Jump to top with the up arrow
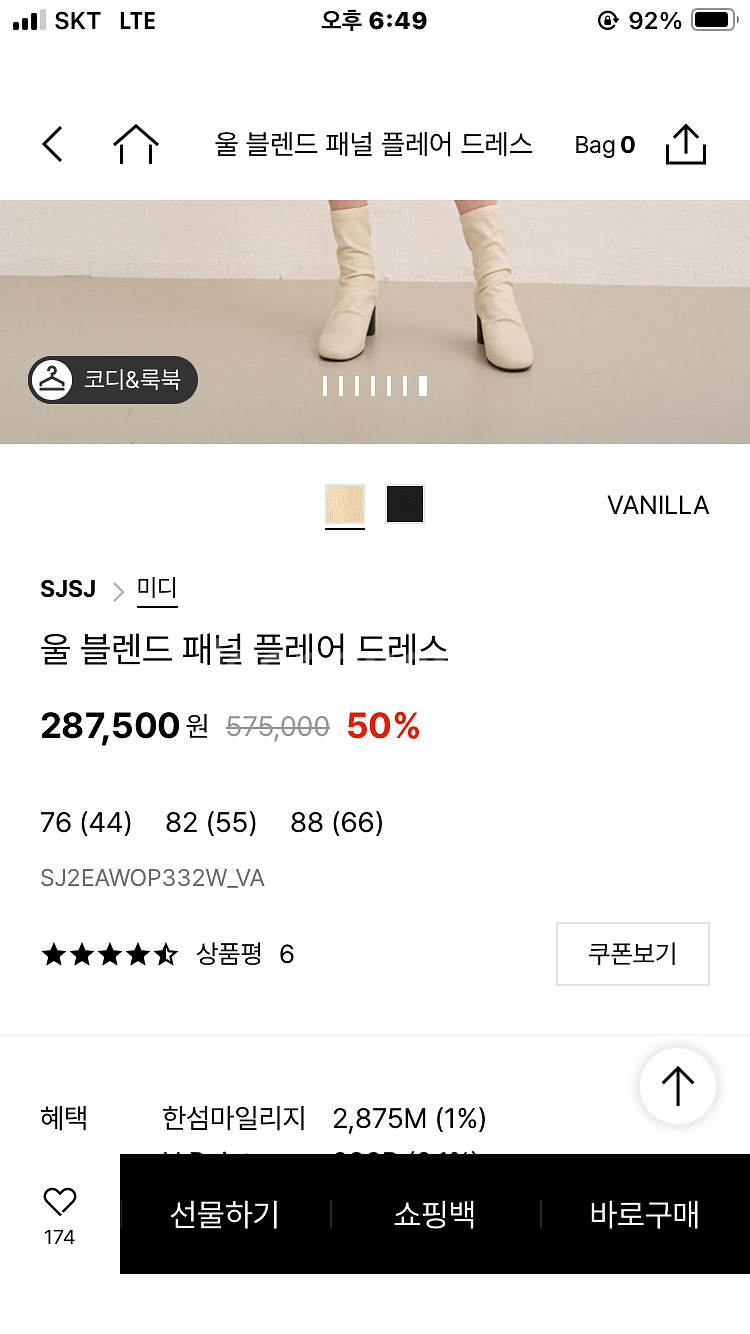This screenshot has width=750, height=1334. 678,1086
